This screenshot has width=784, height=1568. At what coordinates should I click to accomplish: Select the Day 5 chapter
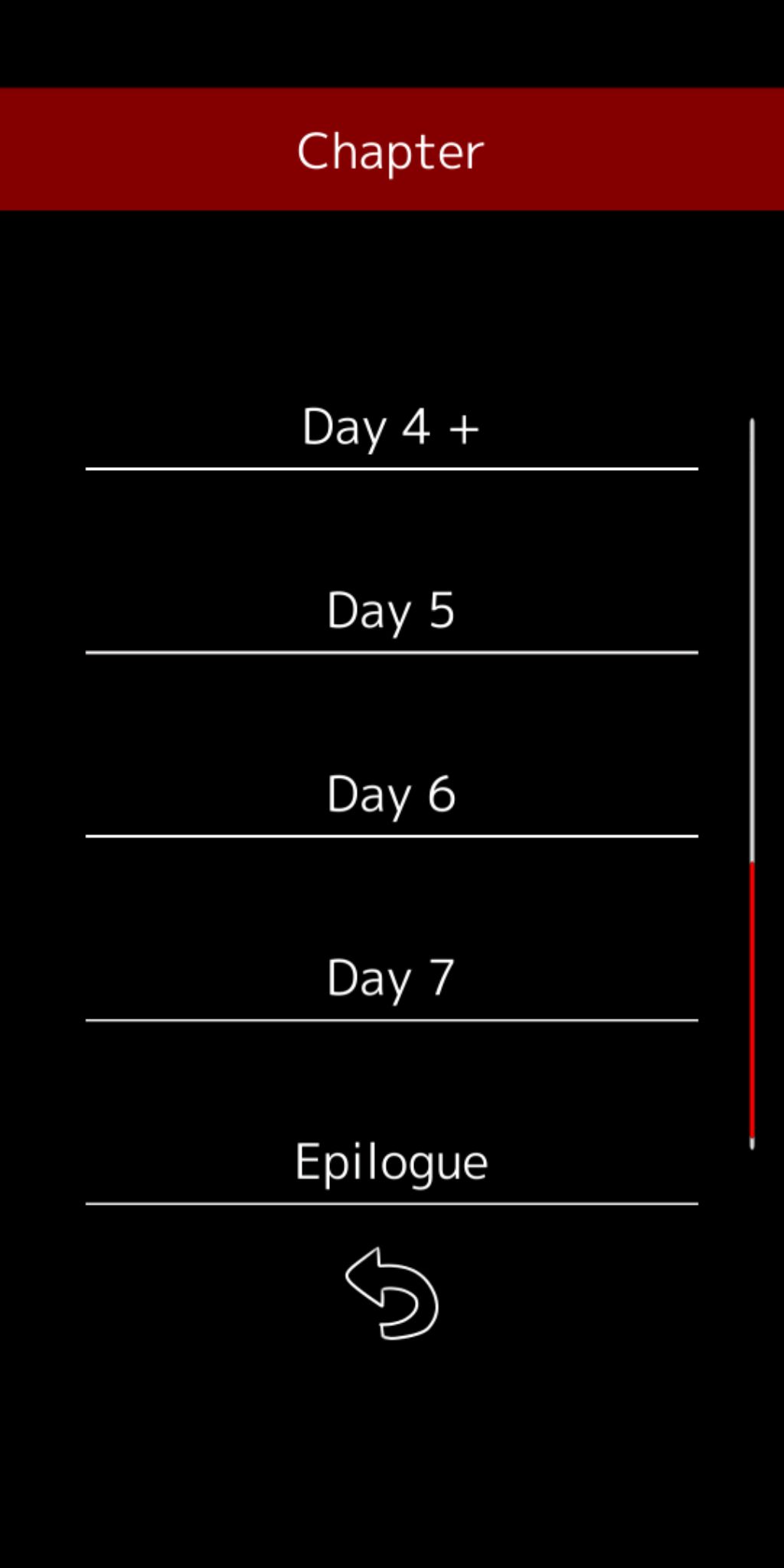coord(391,611)
